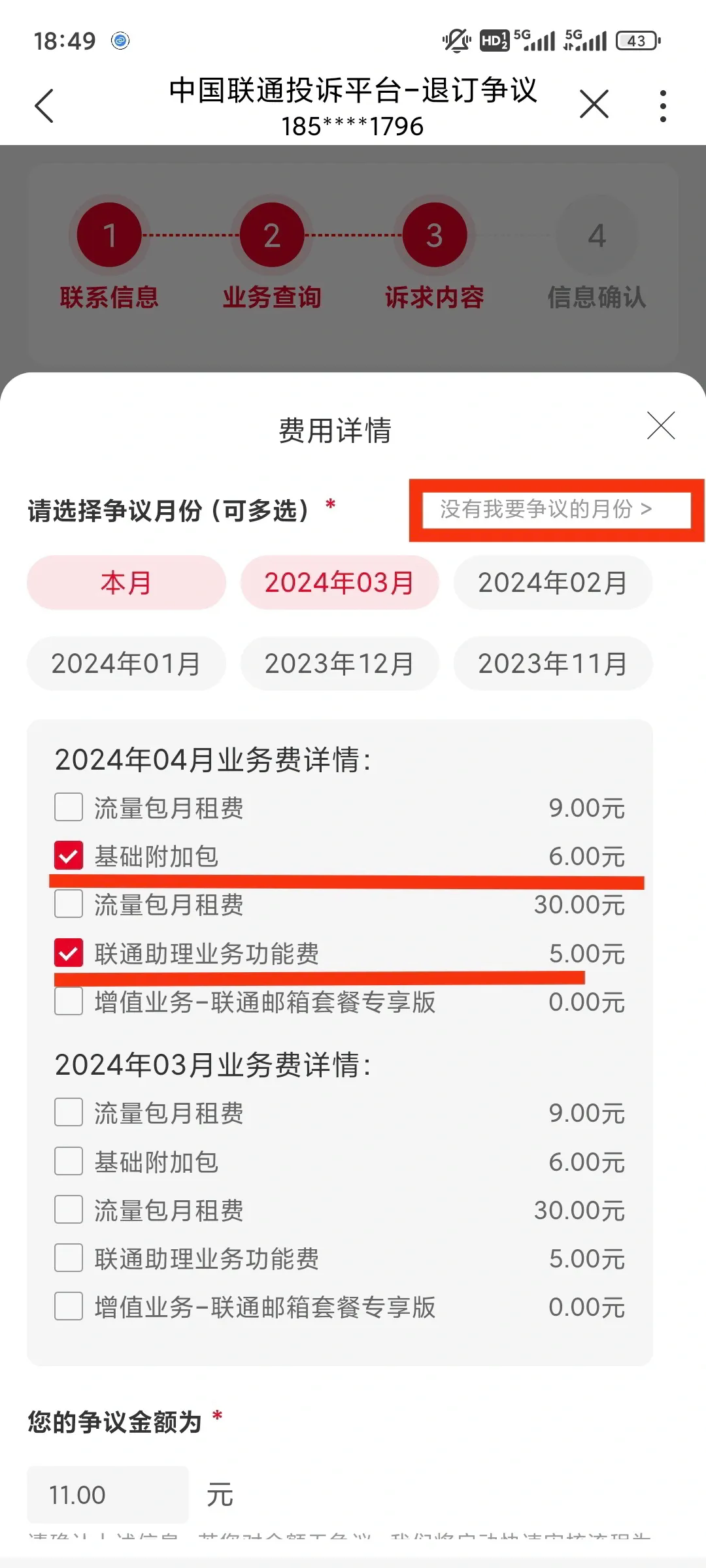This screenshot has width=706, height=1568.
Task: Close the complaint page via top X icon
Action: (x=594, y=105)
